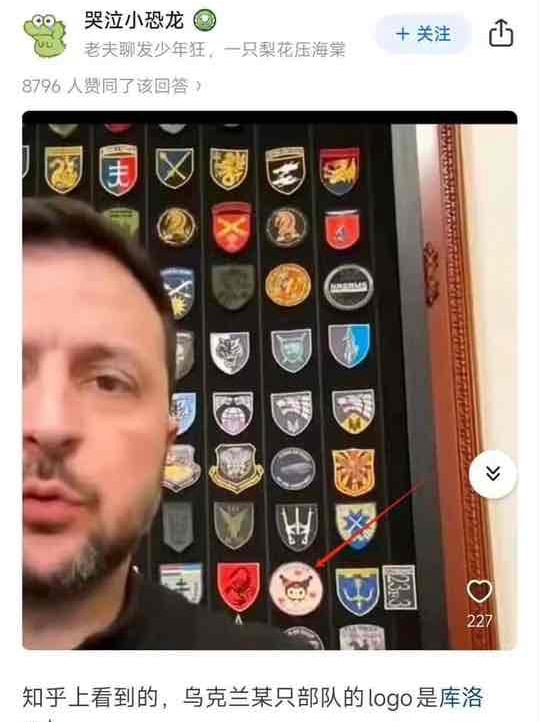Like the post with the heart icon
The height and width of the screenshot is (722, 539).
click(x=479, y=591)
